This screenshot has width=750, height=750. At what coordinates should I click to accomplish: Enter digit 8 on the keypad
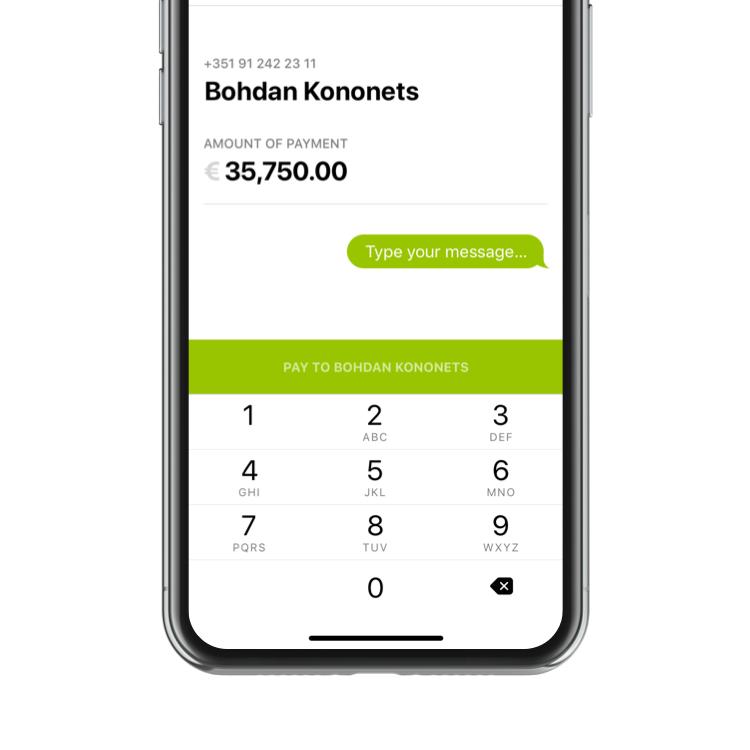click(x=375, y=531)
